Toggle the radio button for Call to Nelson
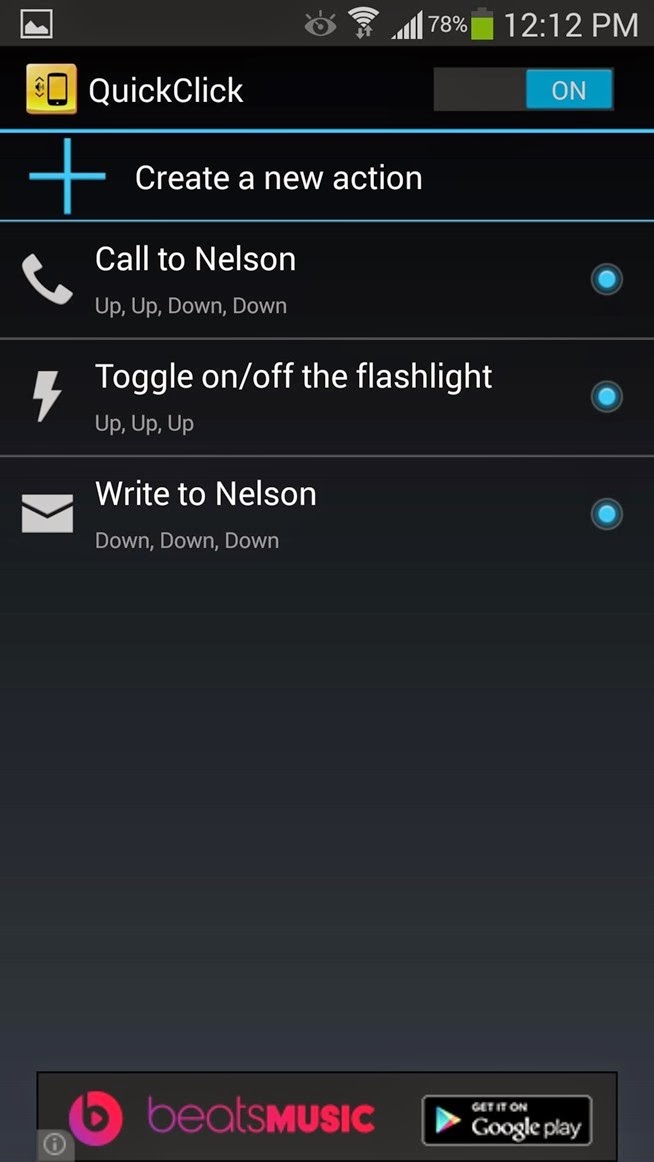Screen dimensions: 654x1162 click(x=606, y=280)
